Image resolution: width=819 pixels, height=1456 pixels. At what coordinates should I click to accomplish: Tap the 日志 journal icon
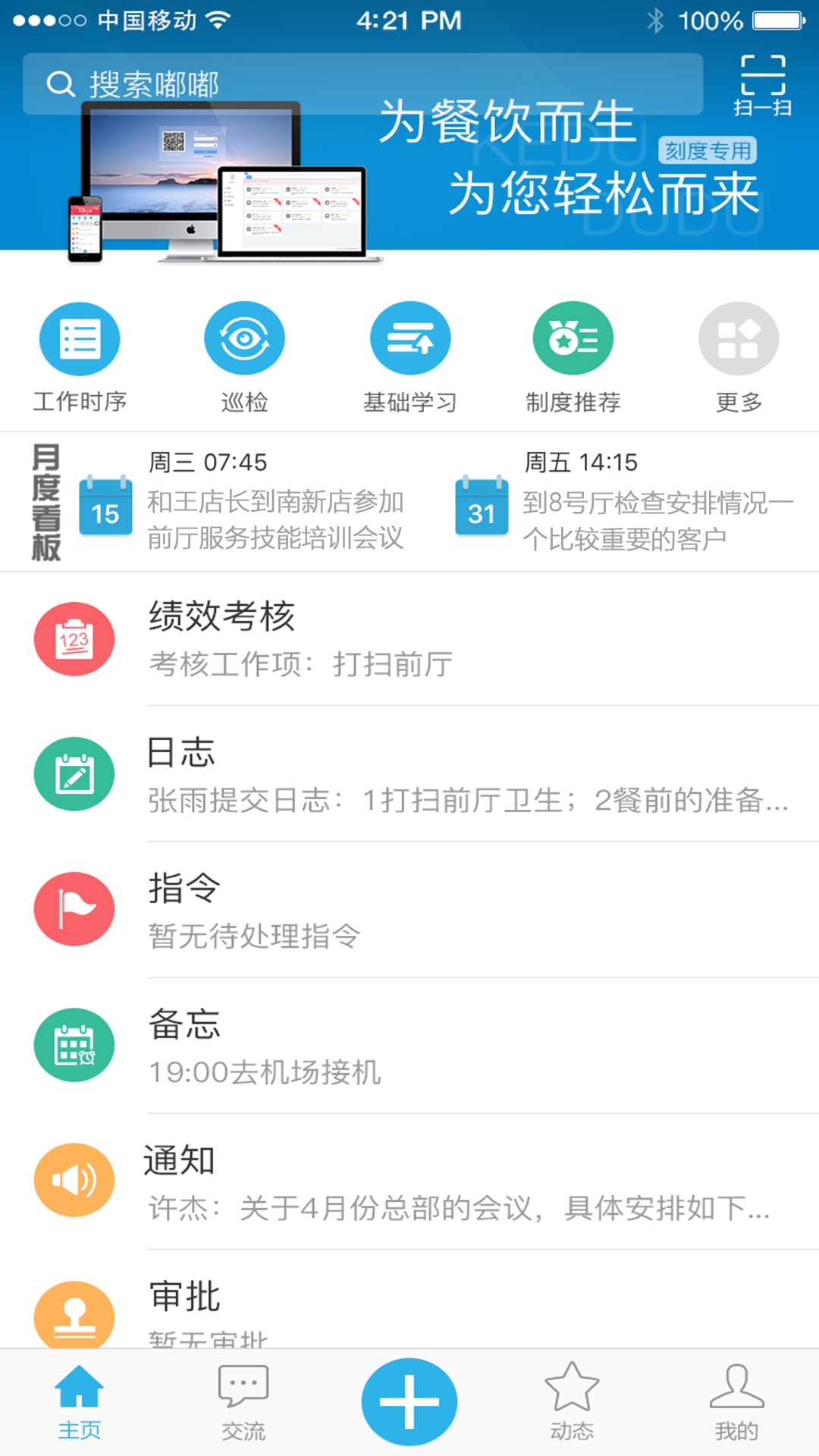[74, 773]
